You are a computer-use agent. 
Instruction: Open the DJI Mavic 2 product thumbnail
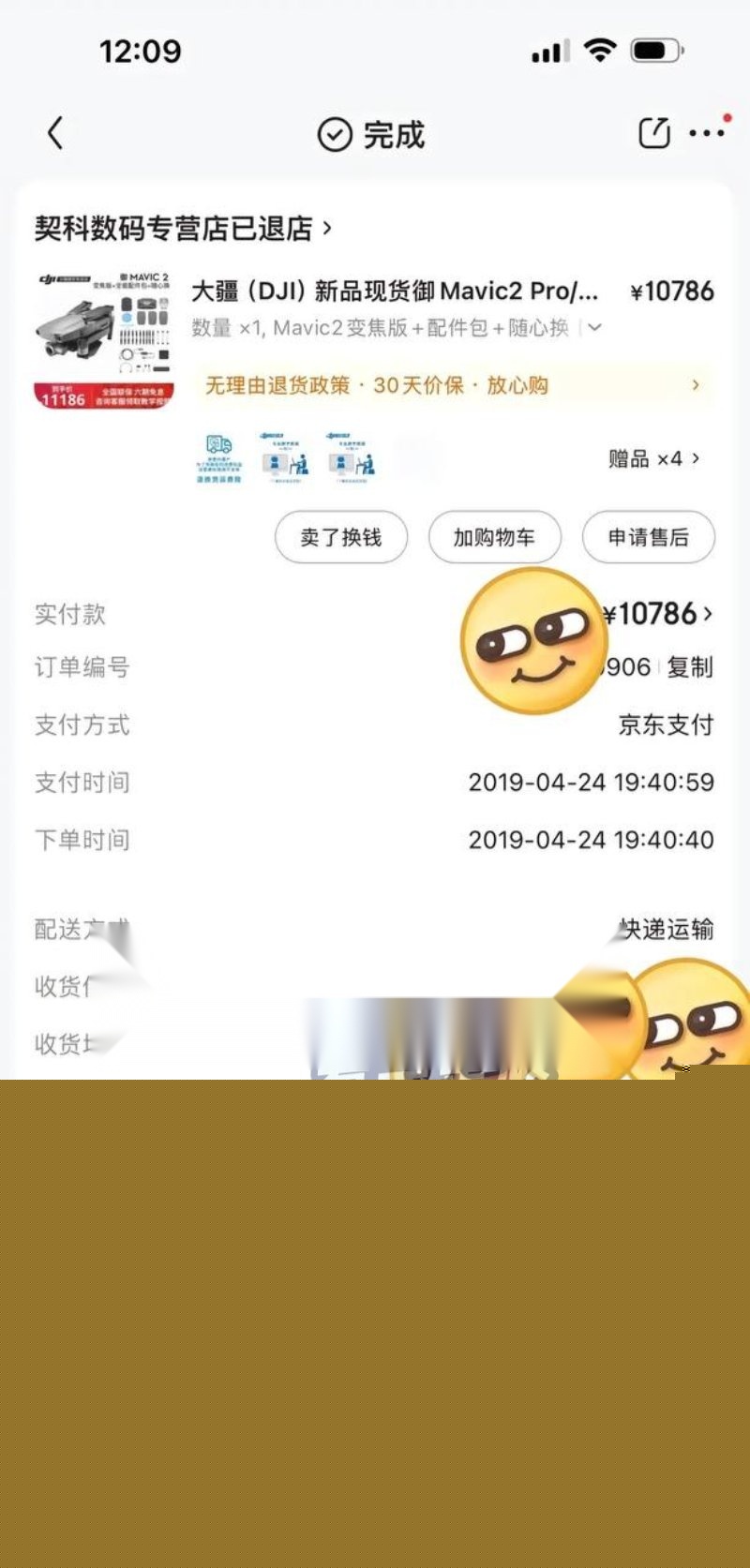[103, 328]
